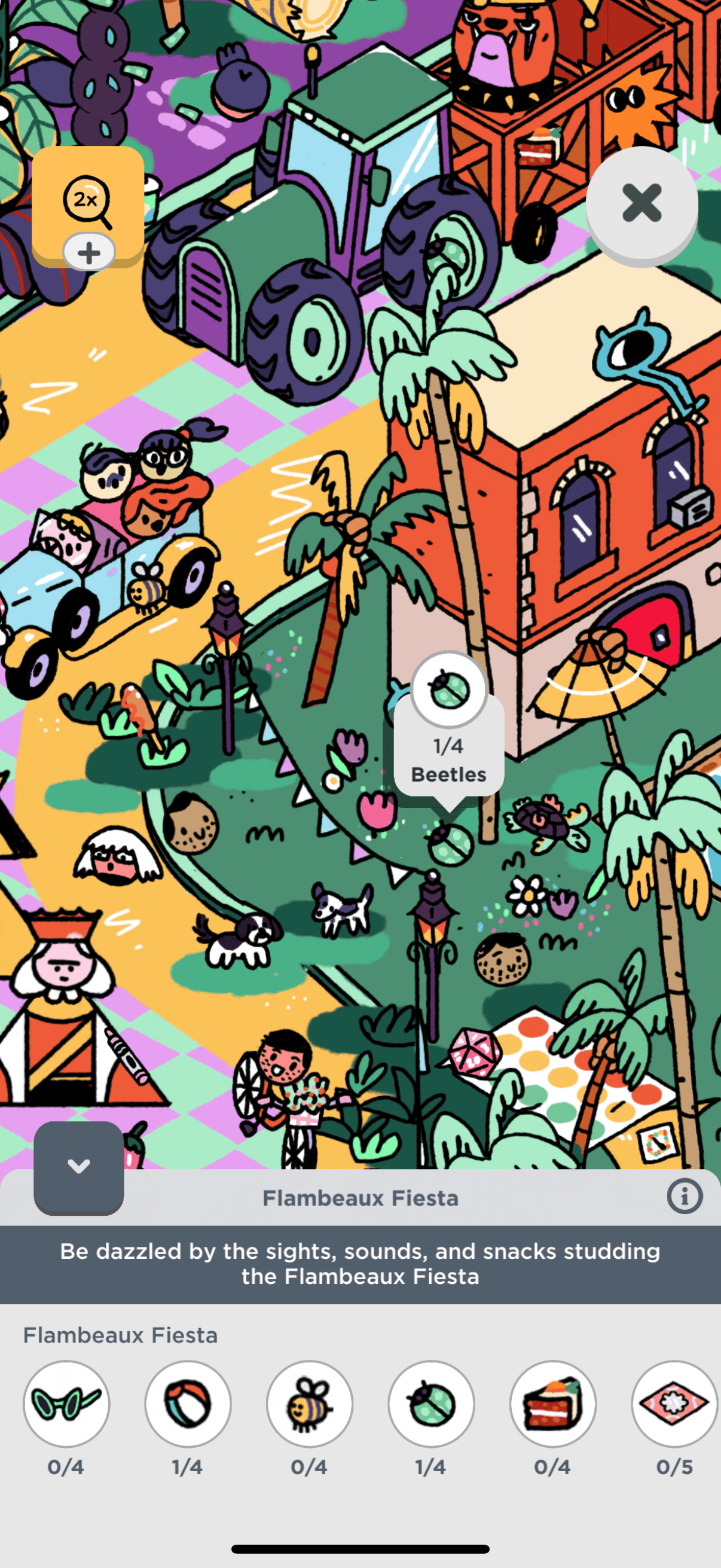
Task: Select the bee item to find
Action: tap(310, 1403)
